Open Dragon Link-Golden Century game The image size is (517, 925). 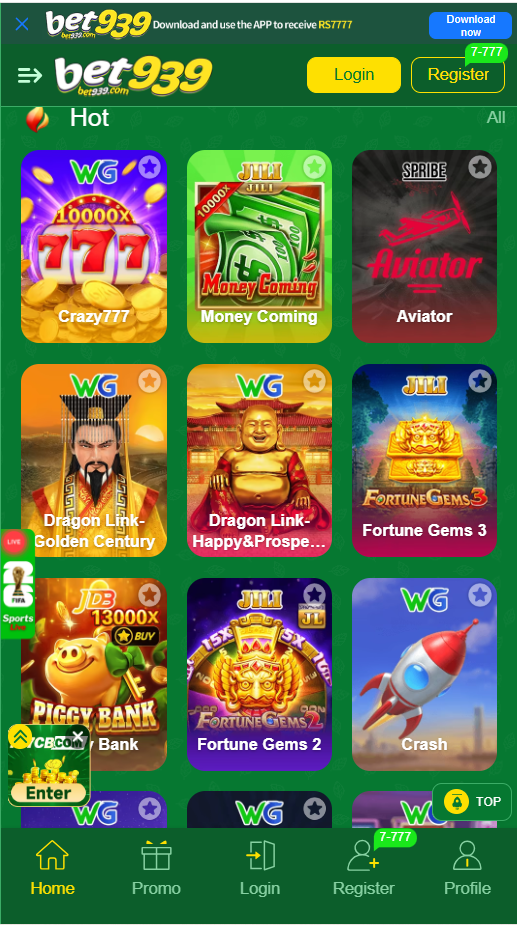pos(94,460)
